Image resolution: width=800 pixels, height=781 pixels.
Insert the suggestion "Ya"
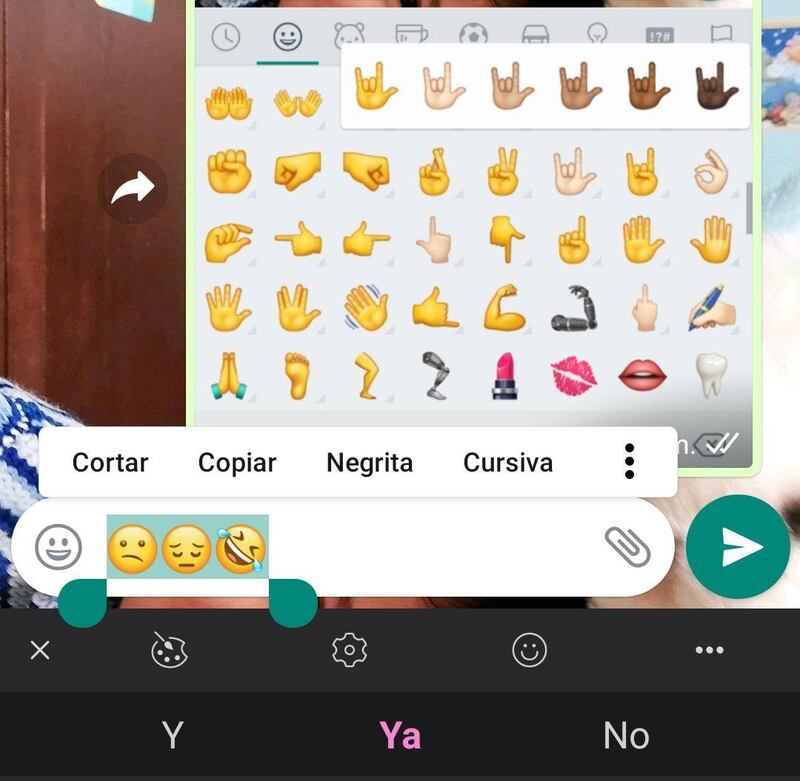click(400, 735)
